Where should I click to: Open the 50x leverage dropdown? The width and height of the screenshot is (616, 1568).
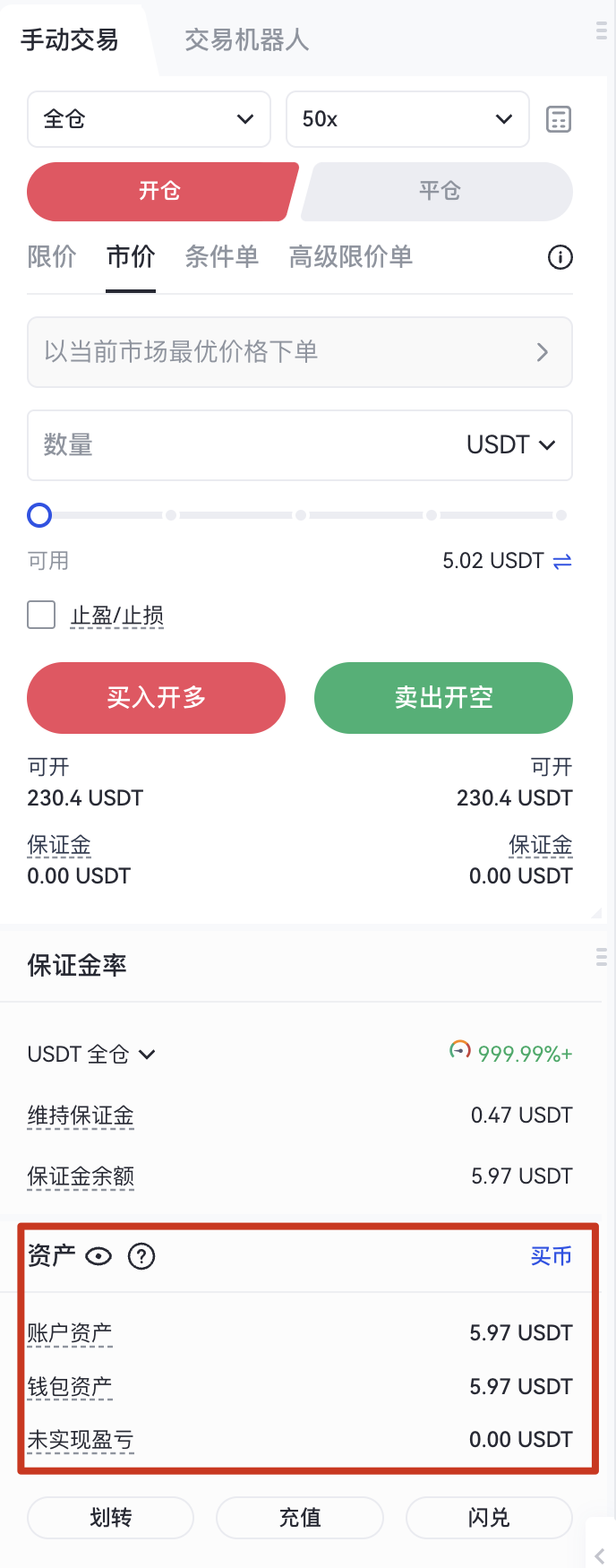pos(407,119)
